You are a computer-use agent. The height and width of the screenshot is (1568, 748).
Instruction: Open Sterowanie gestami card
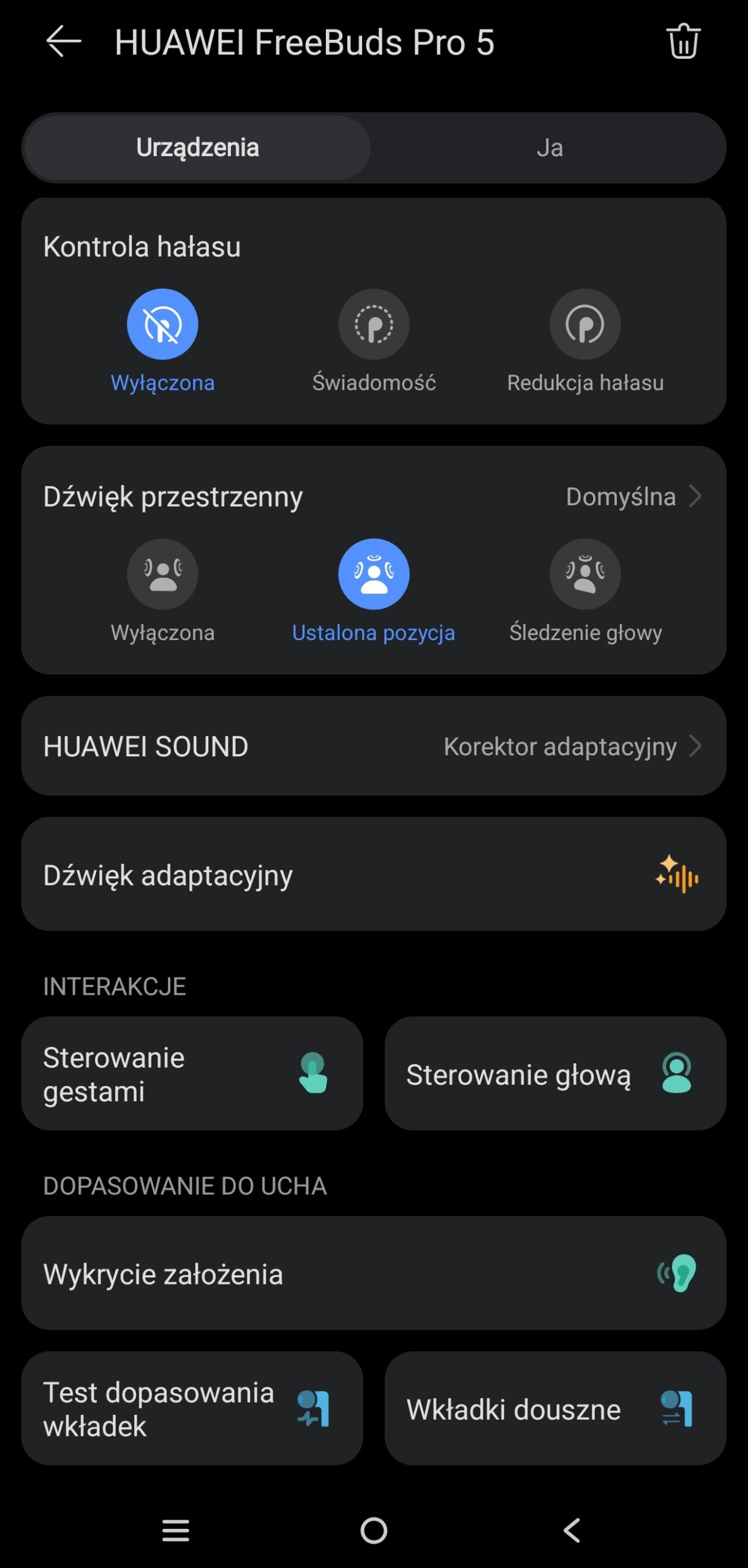192,1074
